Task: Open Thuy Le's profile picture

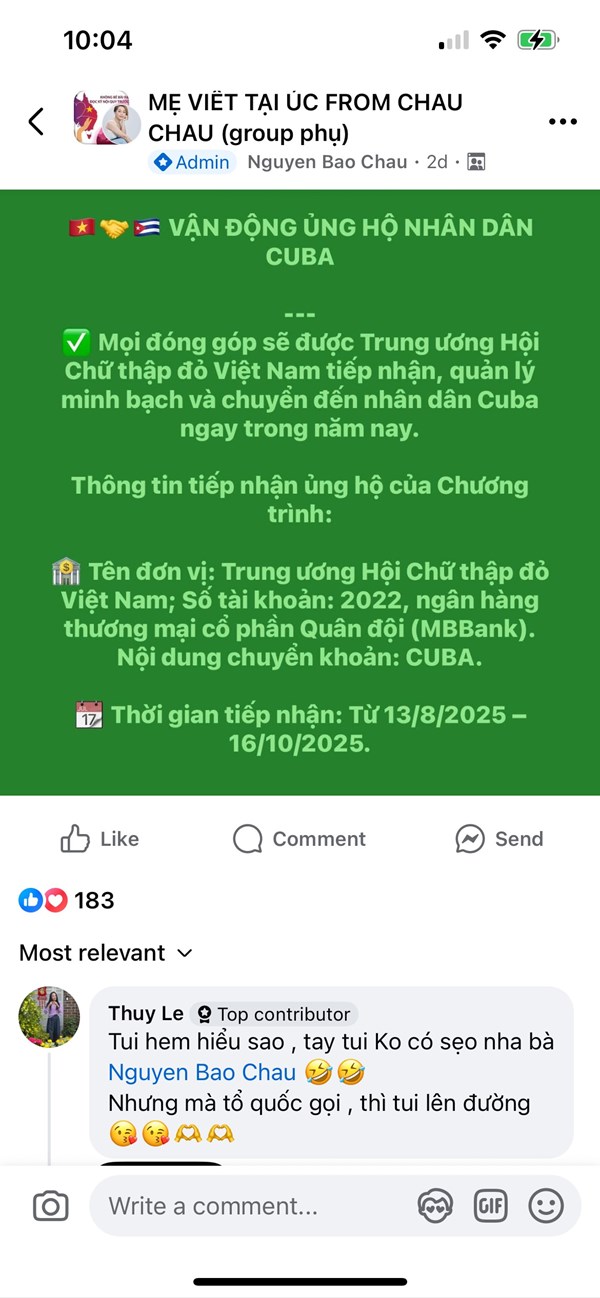Action: point(49,1017)
